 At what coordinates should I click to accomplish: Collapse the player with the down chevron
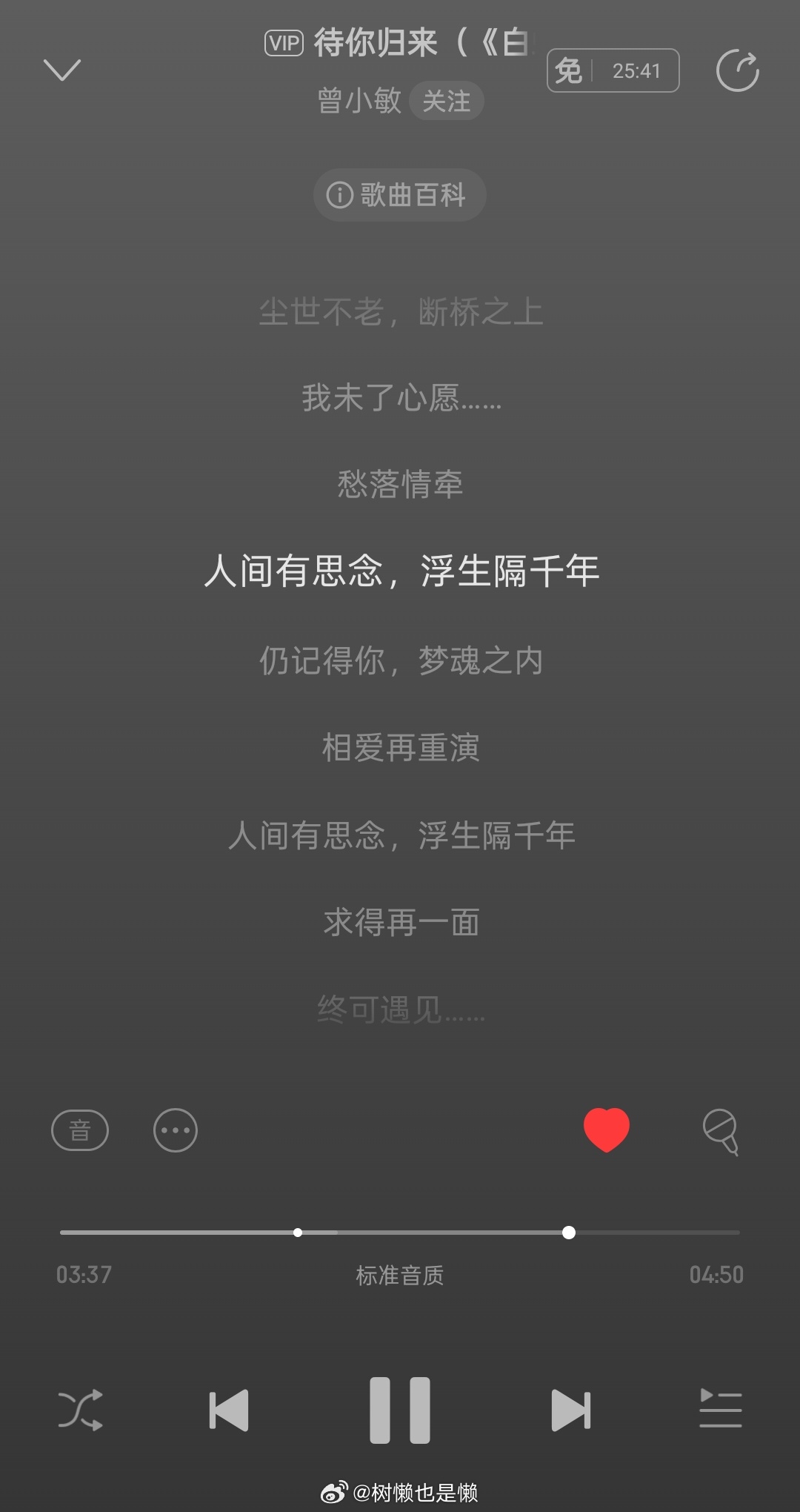coord(64,69)
